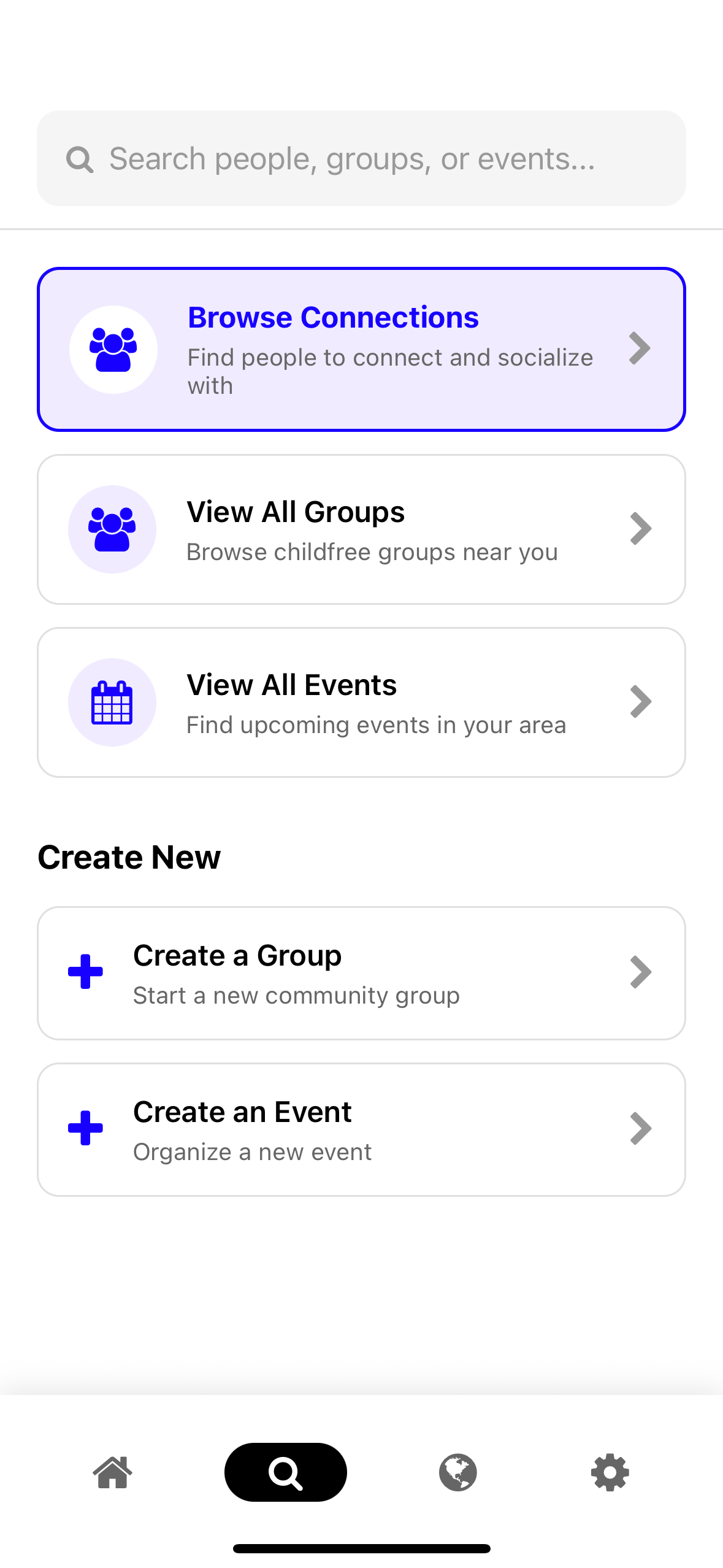723x1568 pixels.
Task: Expand the View All Events chevron
Action: click(640, 702)
